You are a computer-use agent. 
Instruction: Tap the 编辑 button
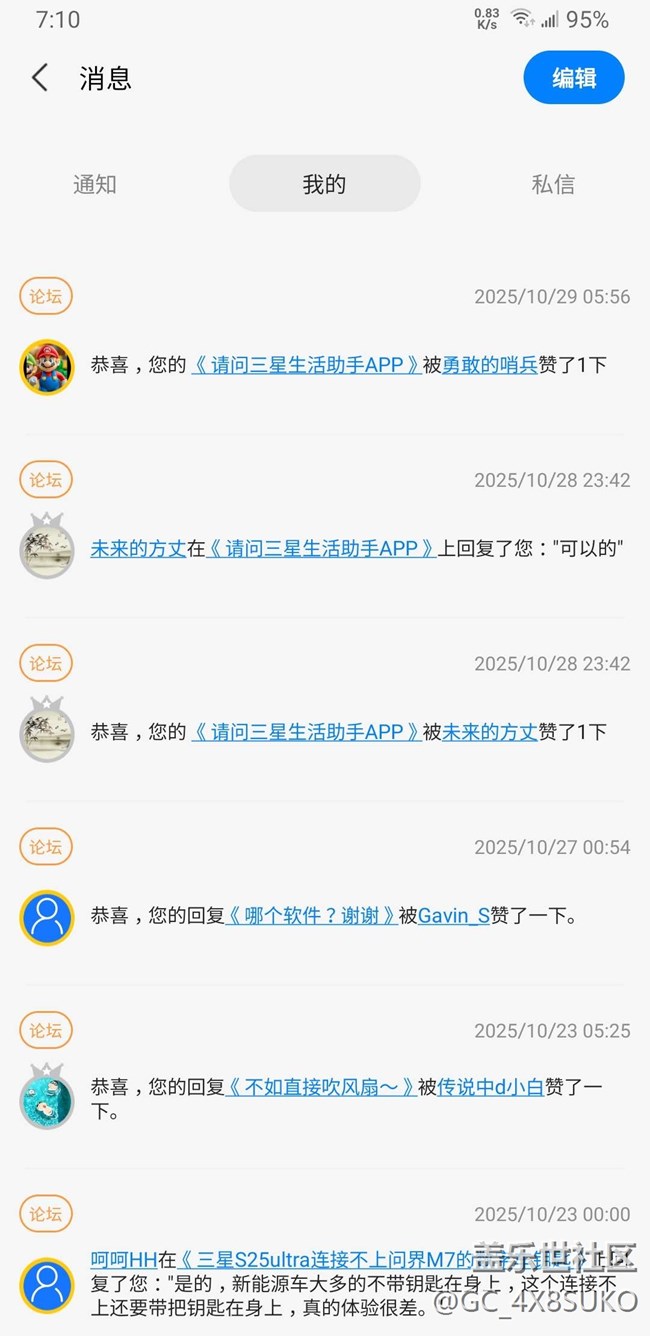[573, 78]
